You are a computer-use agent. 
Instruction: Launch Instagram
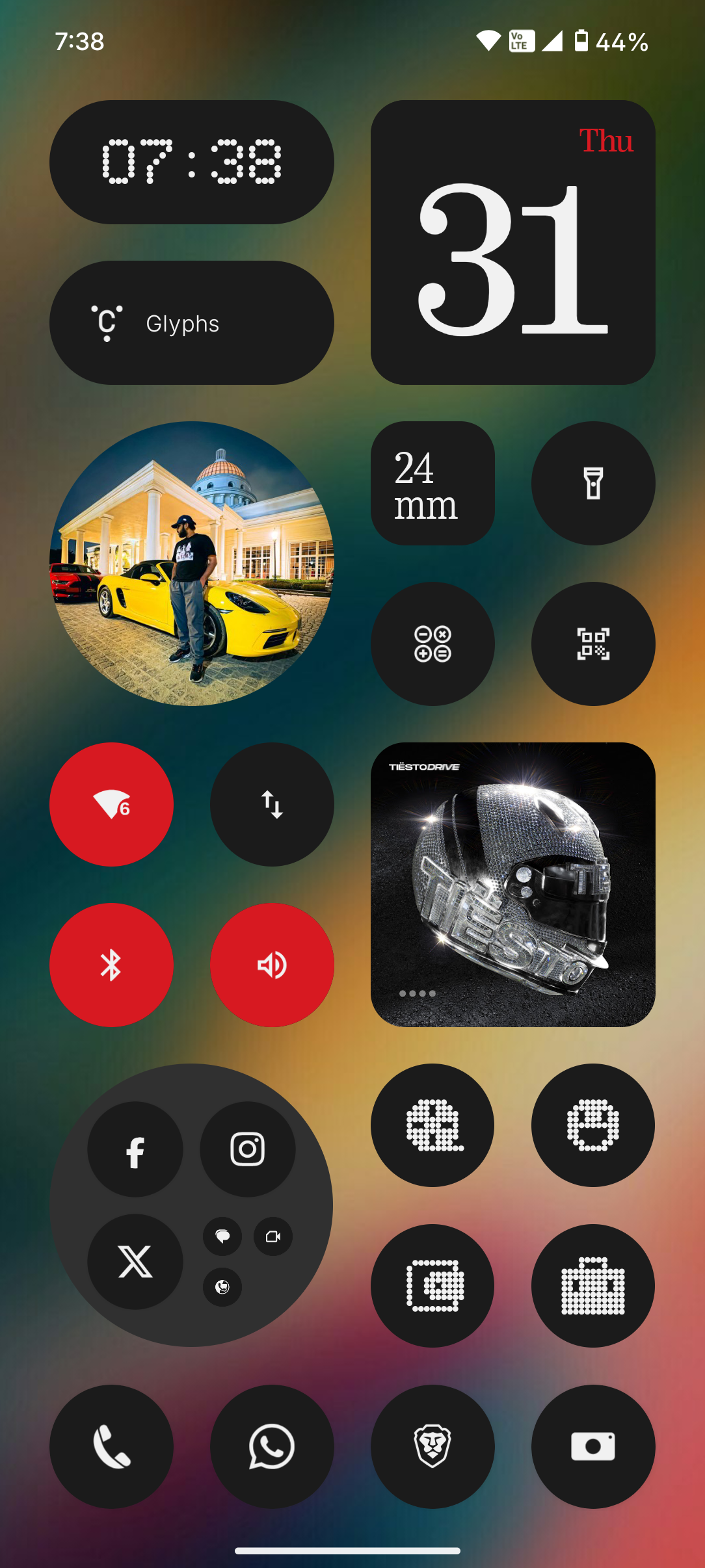coord(248,1149)
